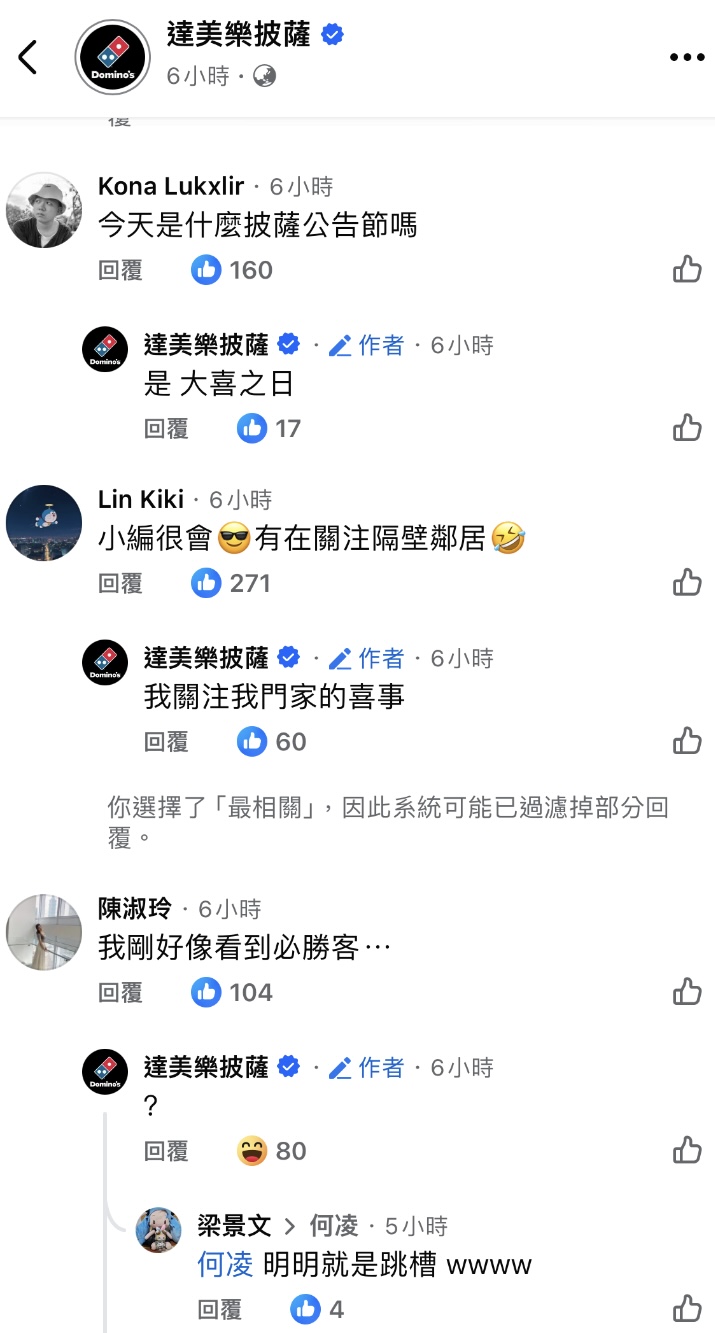Like Kona Lukxlir's comment
Image resolution: width=715 pixels, height=1333 pixels.
click(x=687, y=269)
